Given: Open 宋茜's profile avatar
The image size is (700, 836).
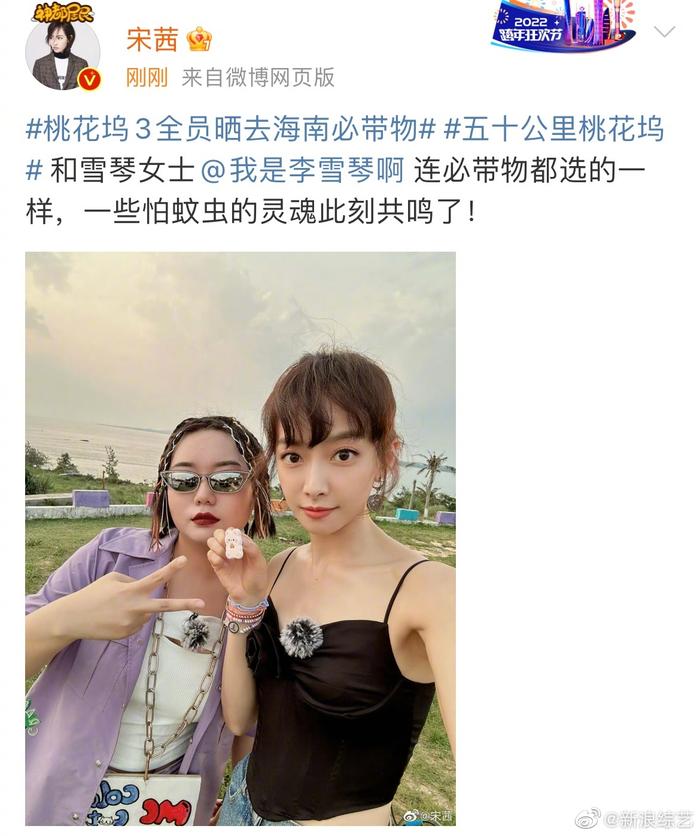Looking at the screenshot, I should 62,50.
